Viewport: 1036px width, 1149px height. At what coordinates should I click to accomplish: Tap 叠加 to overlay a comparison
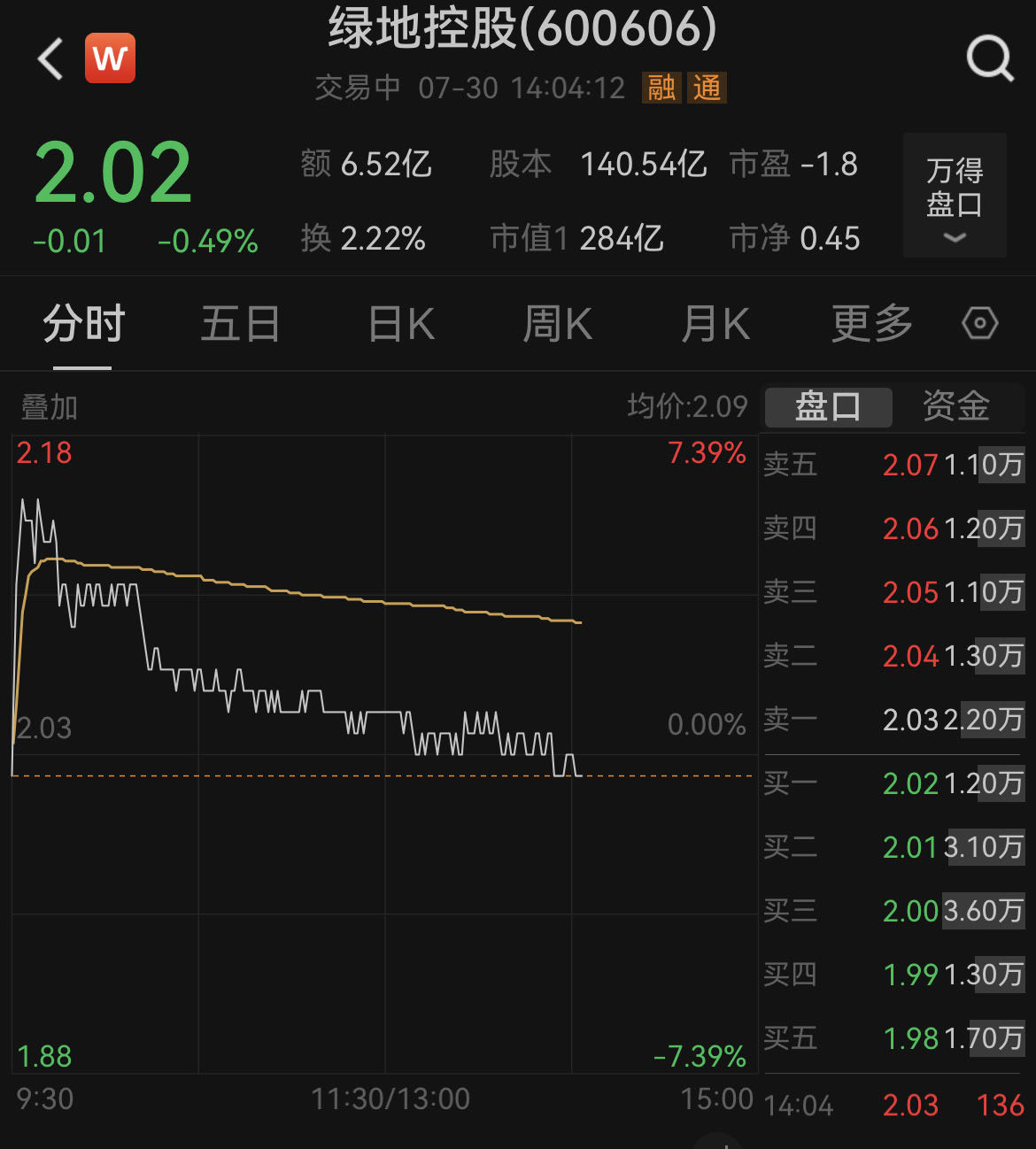tap(50, 407)
